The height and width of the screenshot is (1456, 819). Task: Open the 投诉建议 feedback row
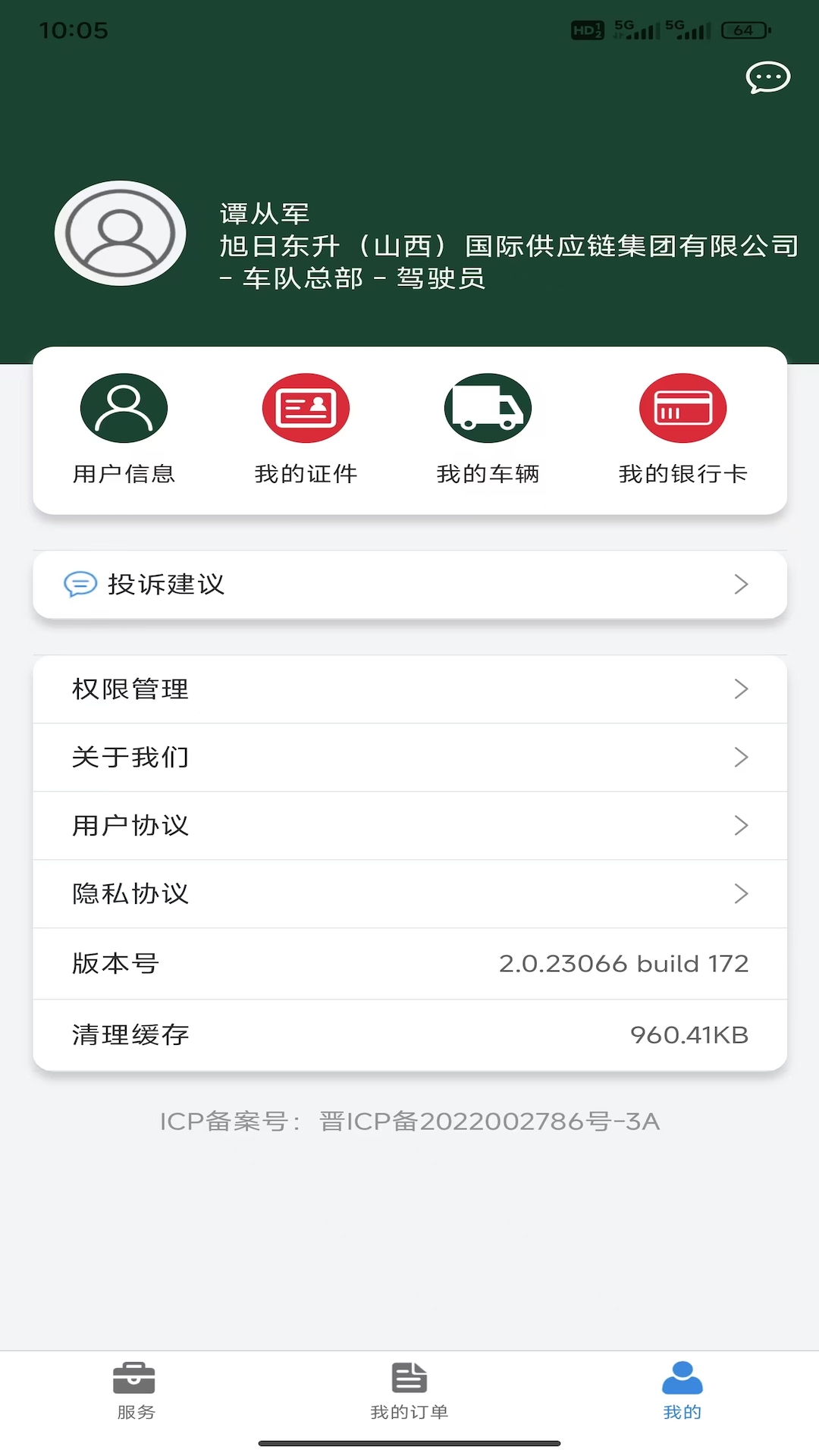point(409,585)
